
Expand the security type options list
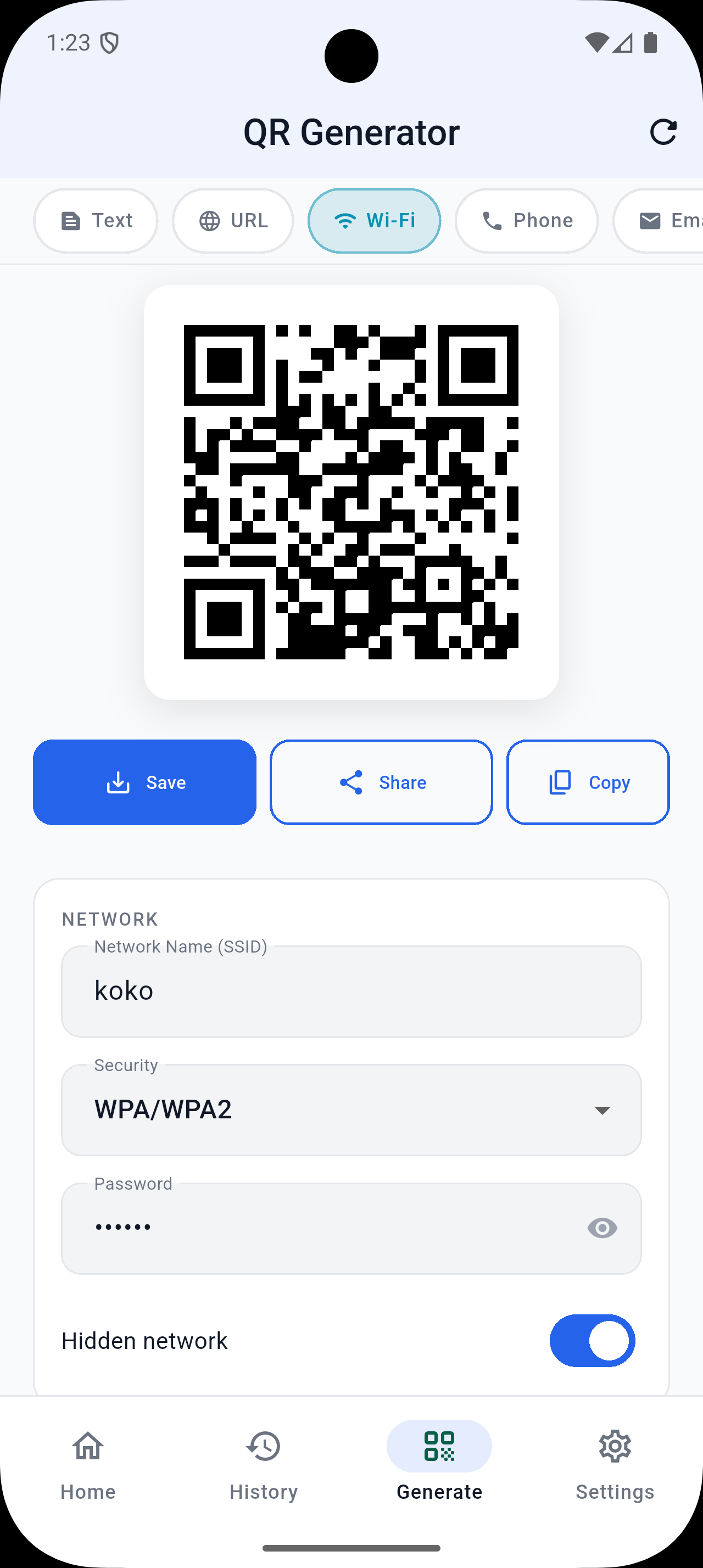tap(602, 1110)
